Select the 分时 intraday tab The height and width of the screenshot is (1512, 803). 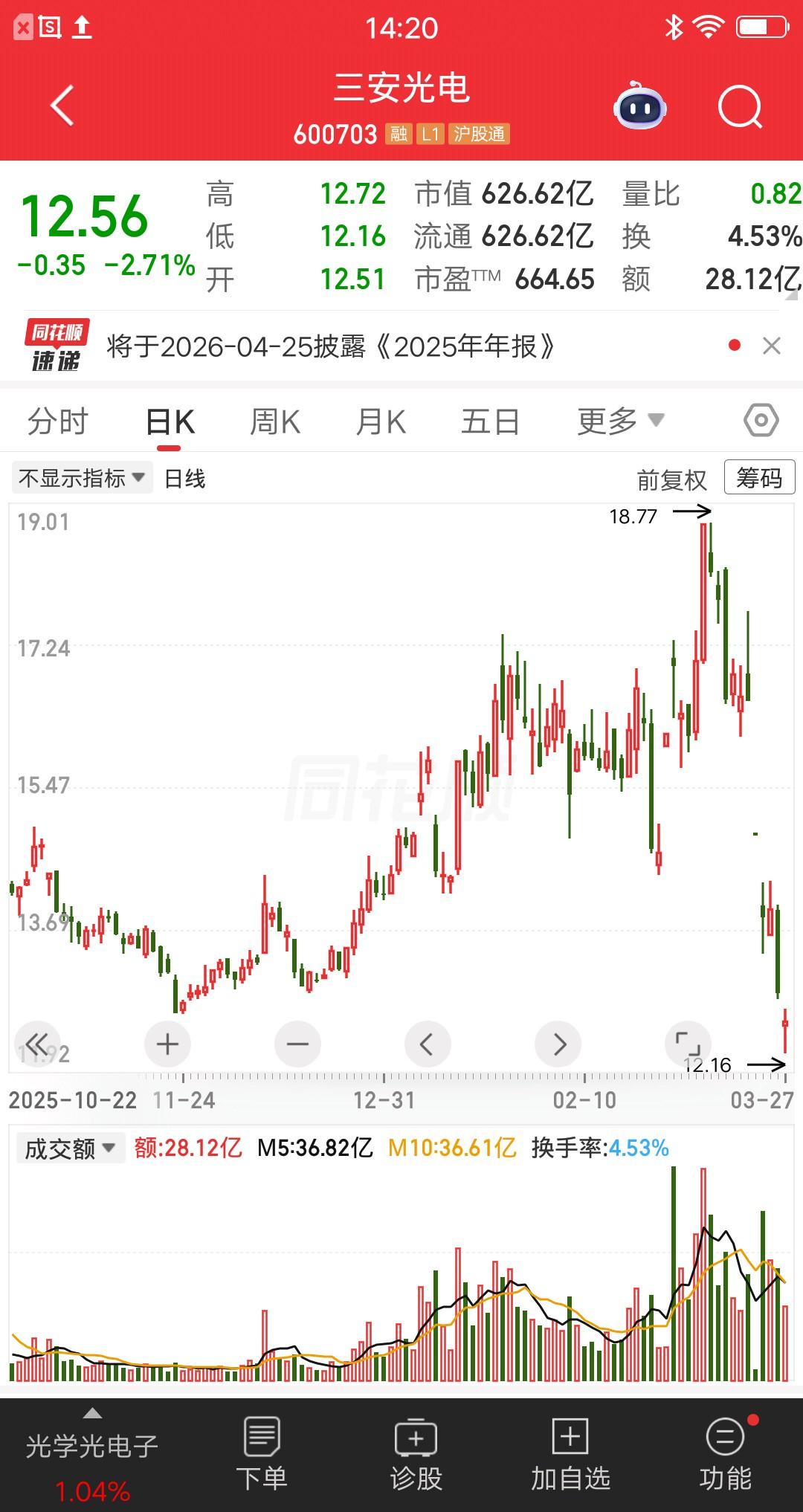click(58, 420)
